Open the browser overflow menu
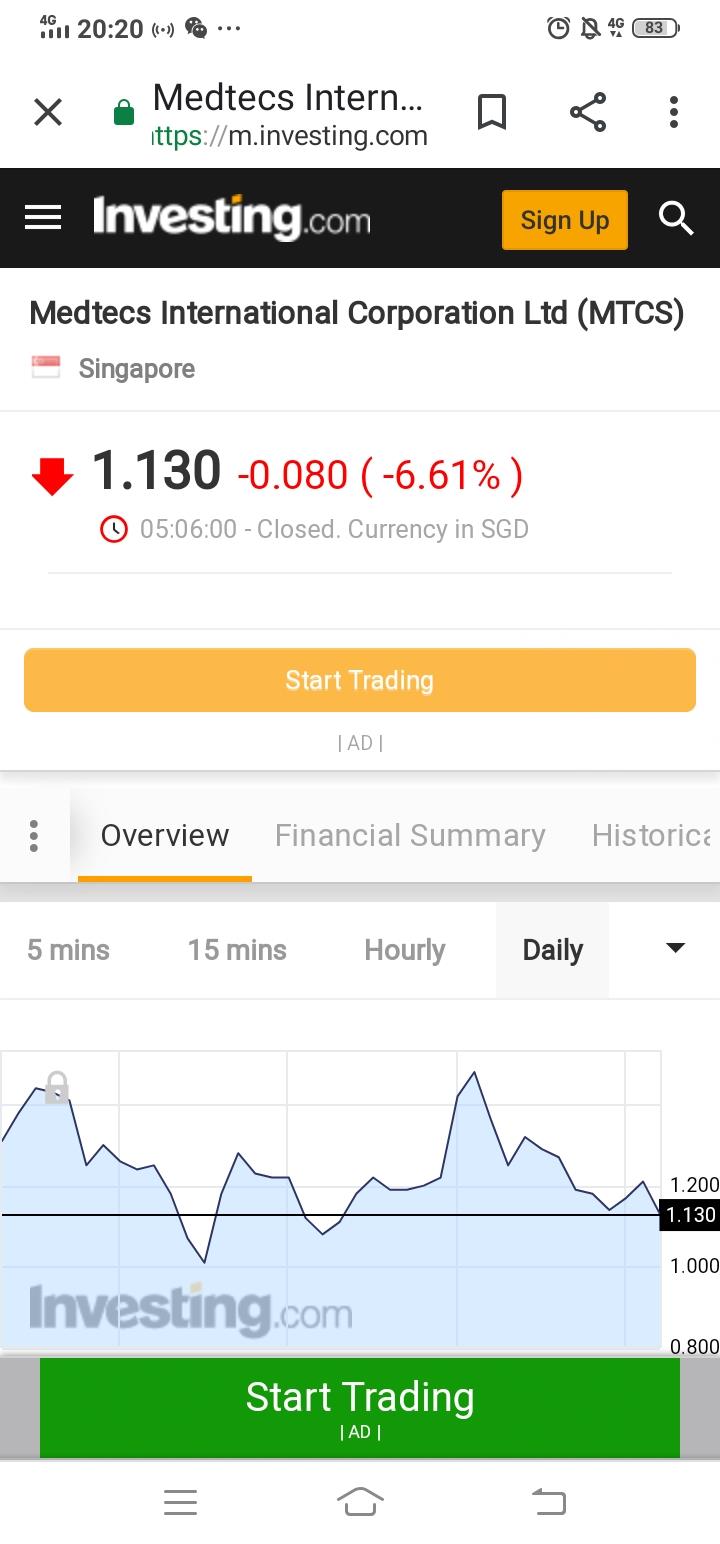The image size is (720, 1544). pyautogui.click(x=674, y=113)
